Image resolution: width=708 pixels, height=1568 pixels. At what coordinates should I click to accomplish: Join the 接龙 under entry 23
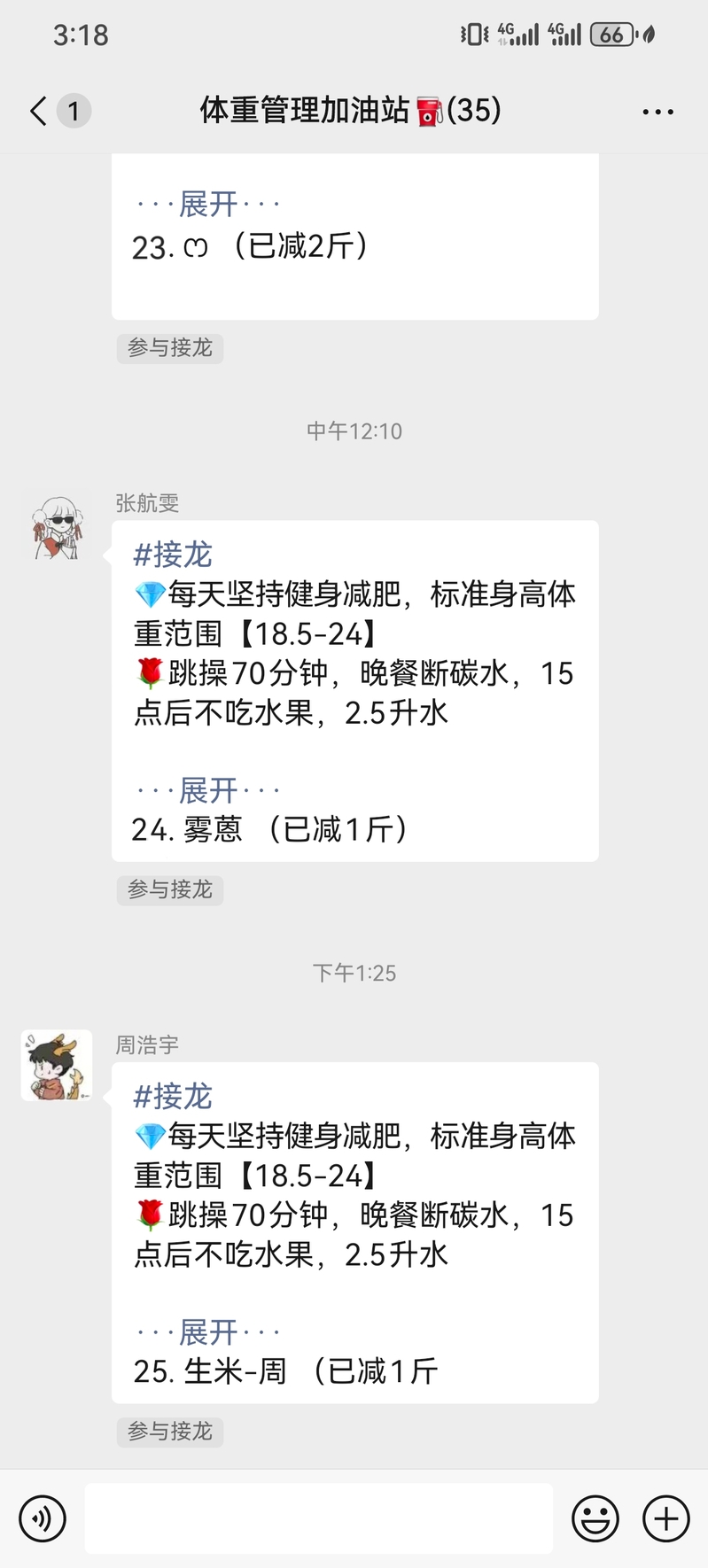[170, 348]
